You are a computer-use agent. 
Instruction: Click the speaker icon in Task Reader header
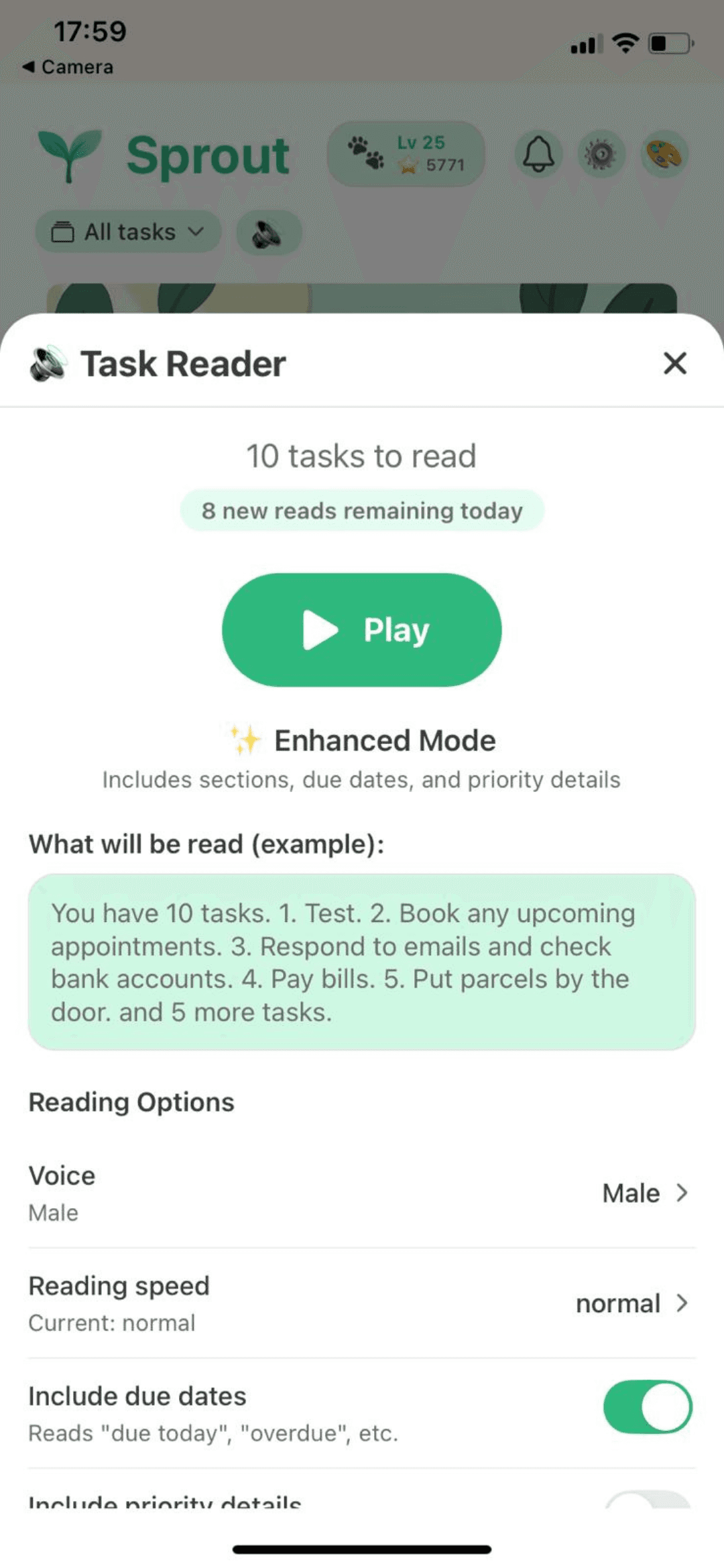(x=47, y=363)
